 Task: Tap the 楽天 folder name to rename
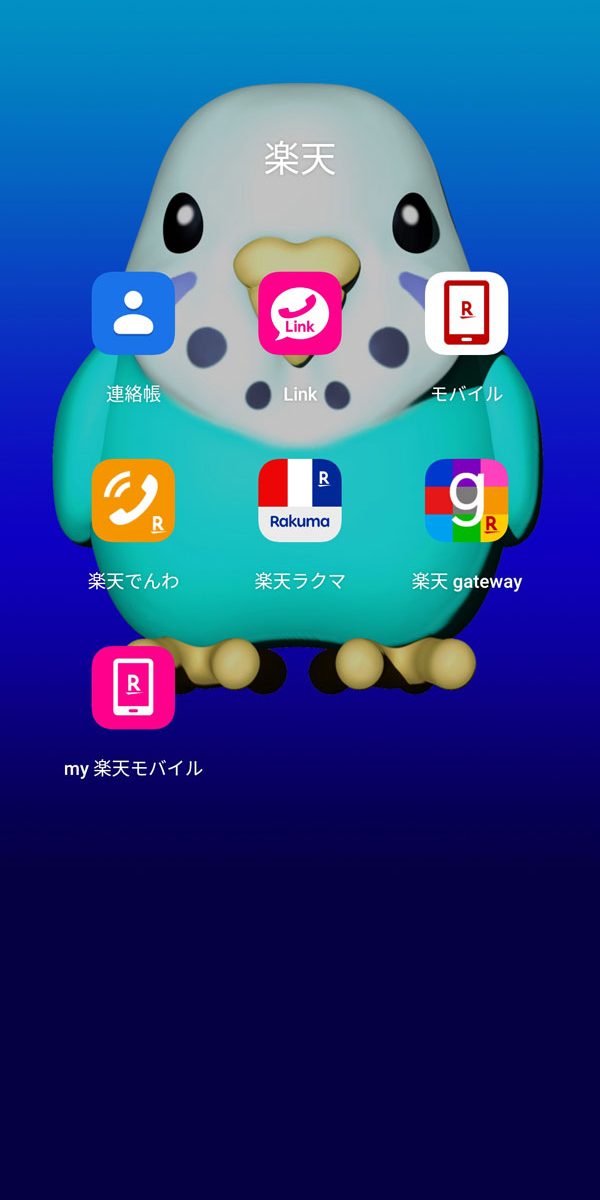tap(300, 159)
